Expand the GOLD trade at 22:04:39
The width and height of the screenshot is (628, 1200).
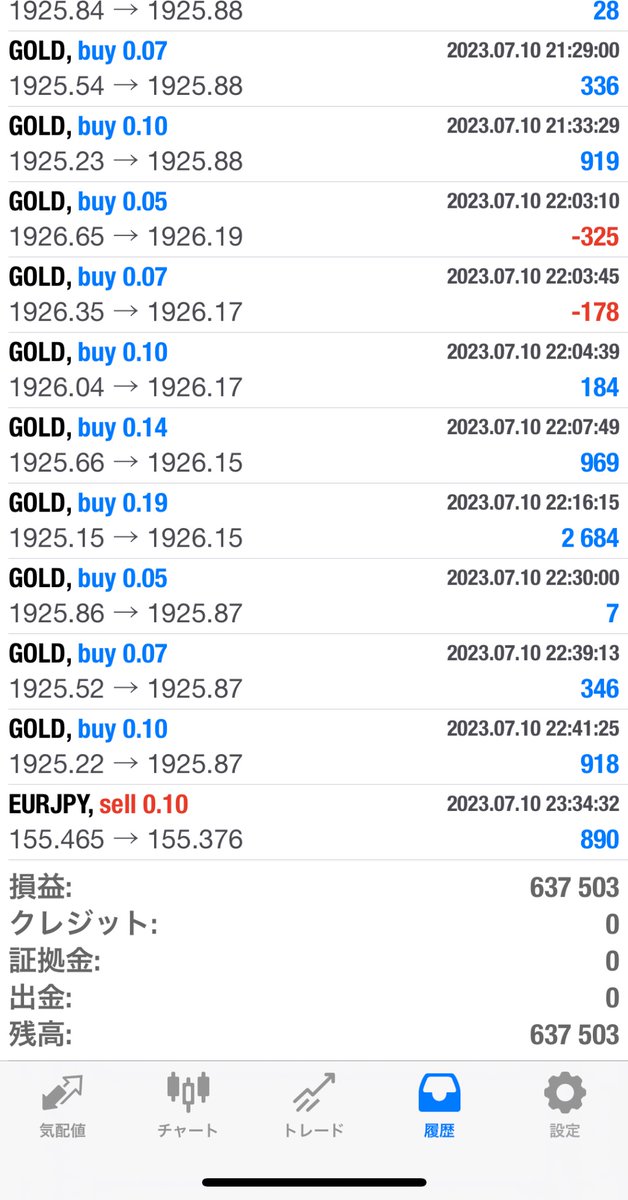314,370
